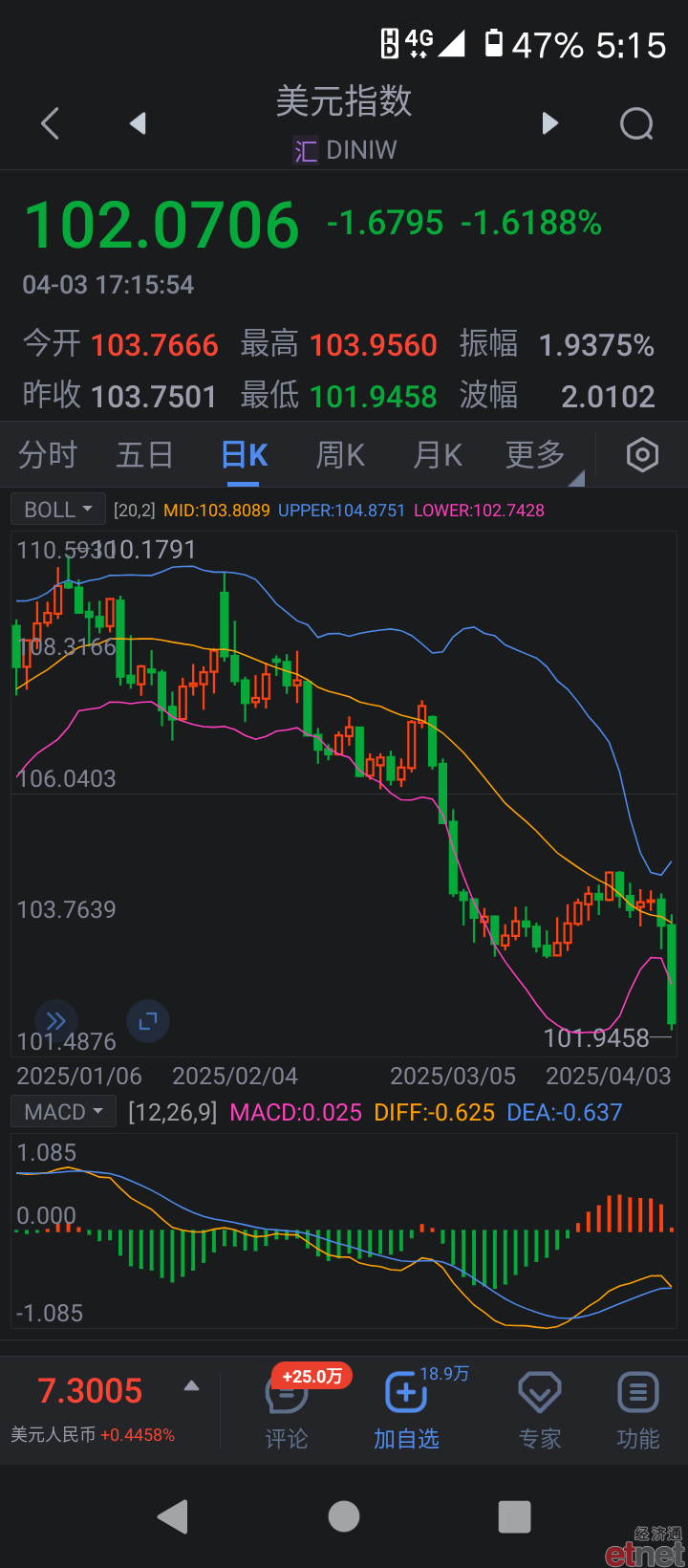
Task: Open the 专家 expert section
Action: pos(540,1410)
